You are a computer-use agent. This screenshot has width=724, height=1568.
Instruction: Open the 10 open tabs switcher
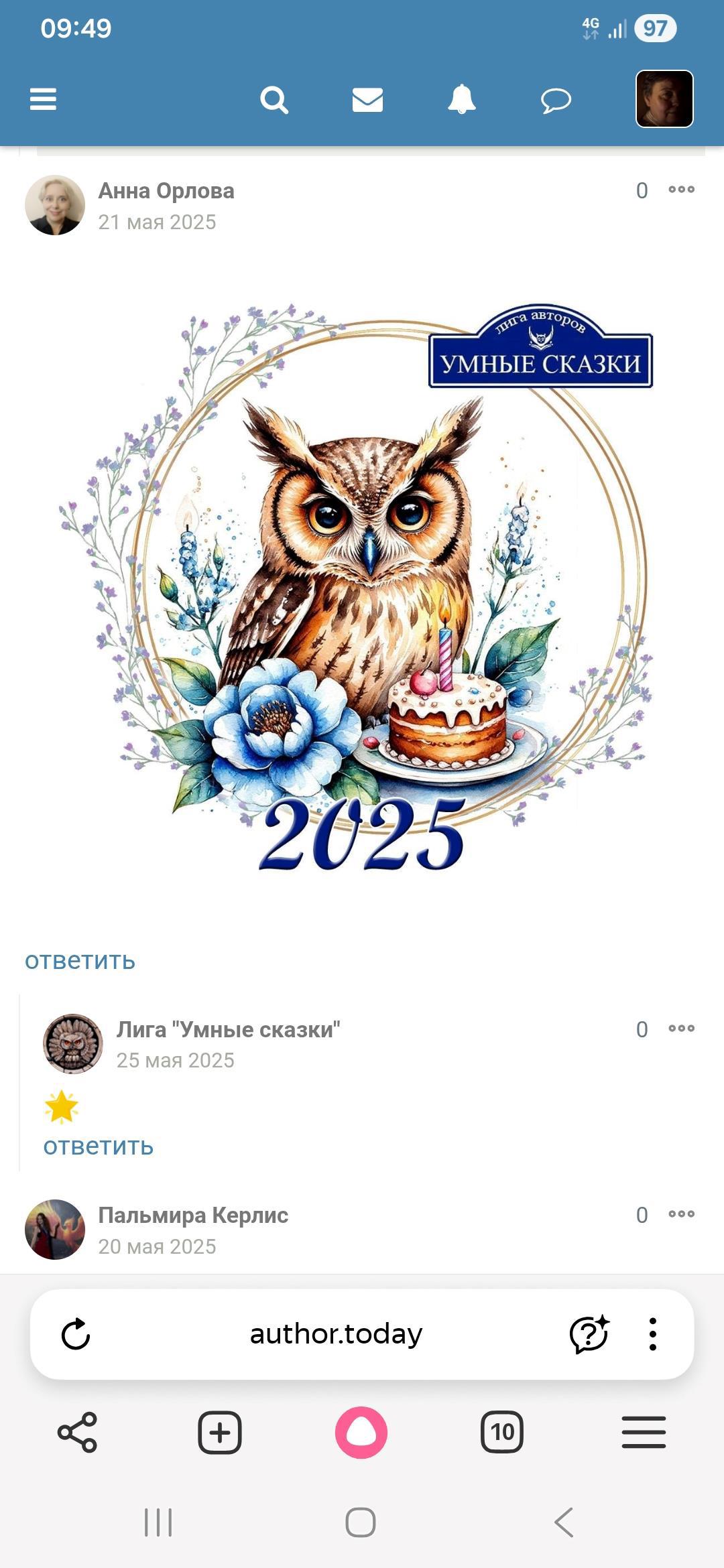(x=501, y=1432)
